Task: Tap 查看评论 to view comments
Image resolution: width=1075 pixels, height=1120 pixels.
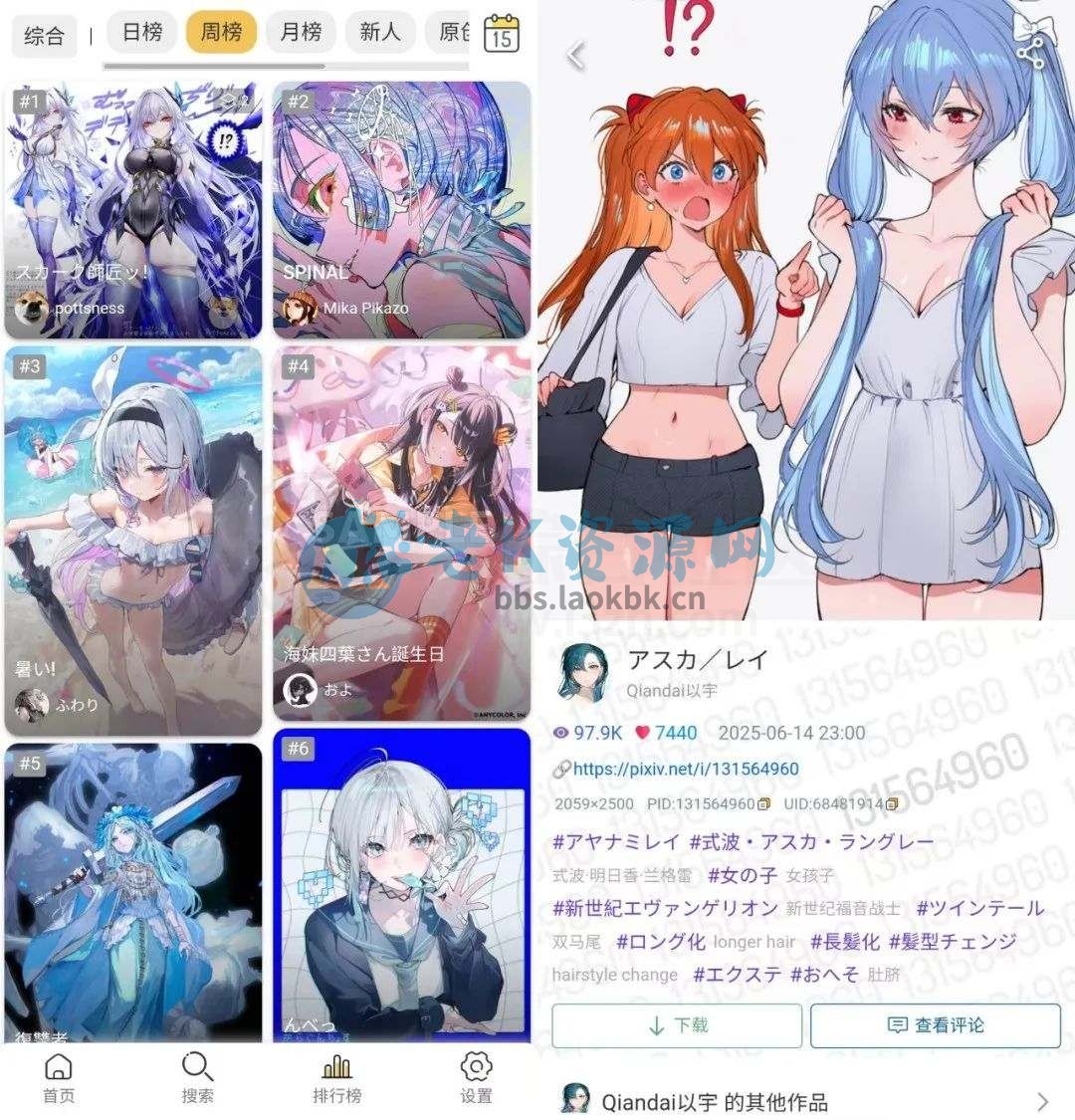Action: (936, 1025)
